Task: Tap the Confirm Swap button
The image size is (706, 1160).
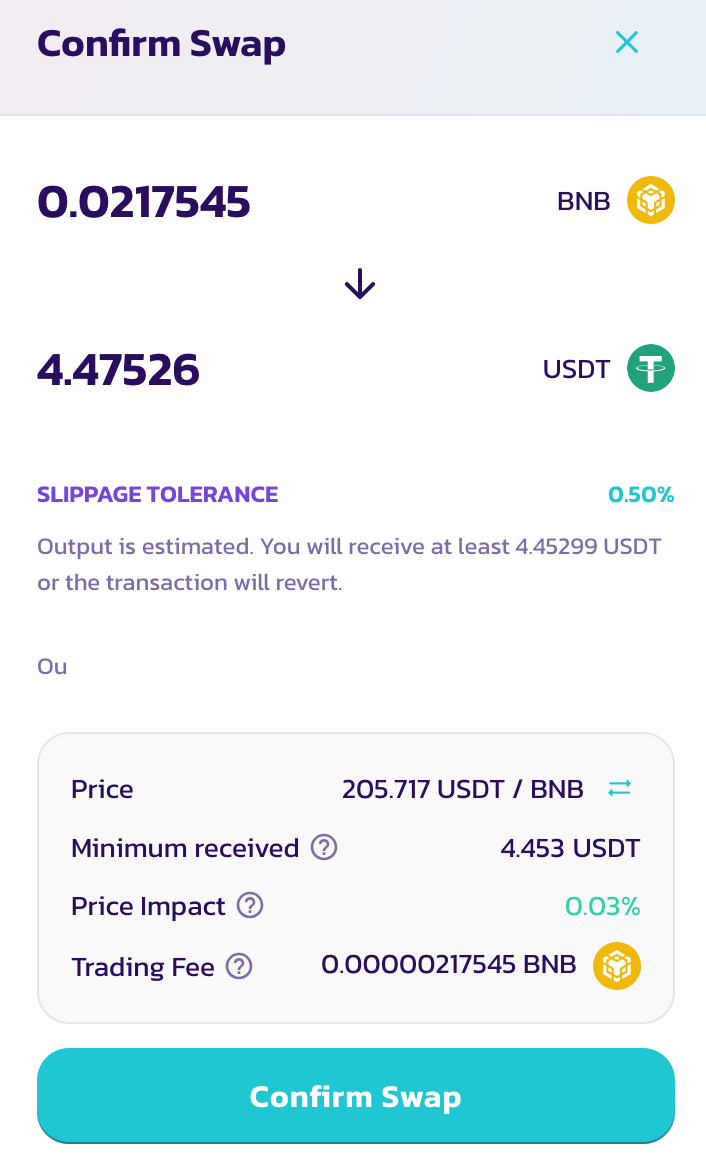Action: click(355, 1096)
